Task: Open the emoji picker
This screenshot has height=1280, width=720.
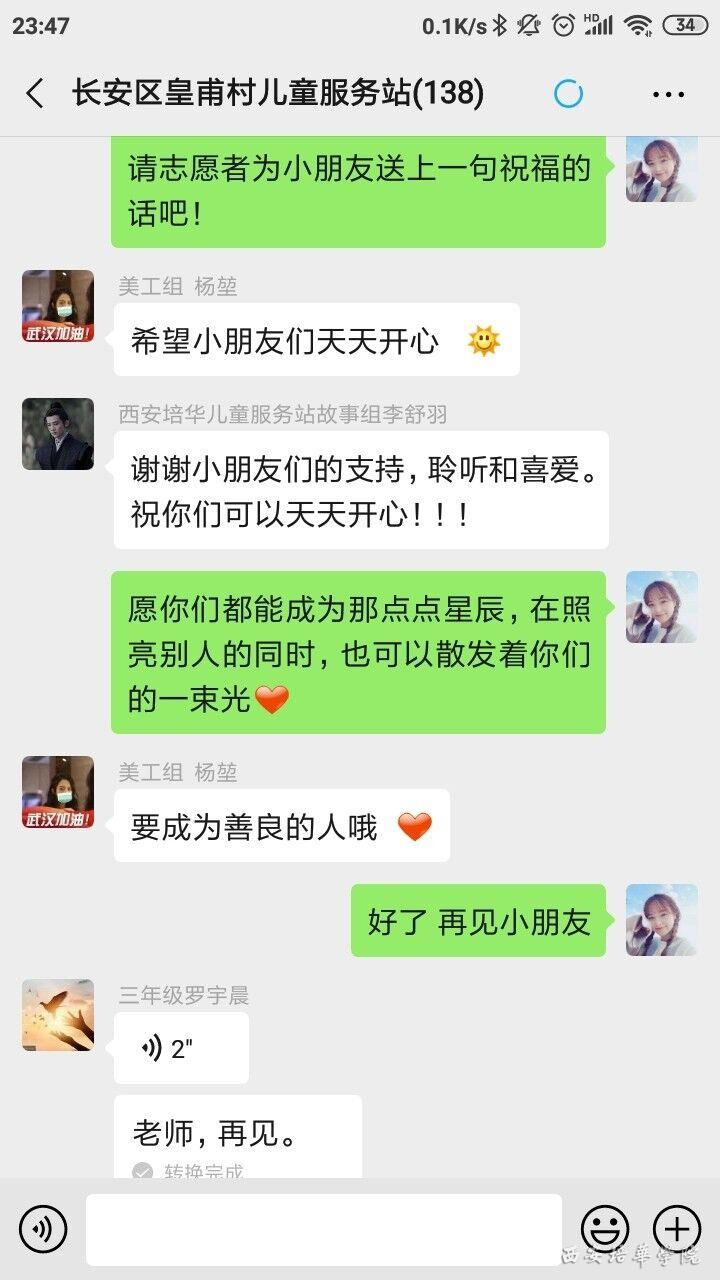Action: click(x=606, y=1228)
